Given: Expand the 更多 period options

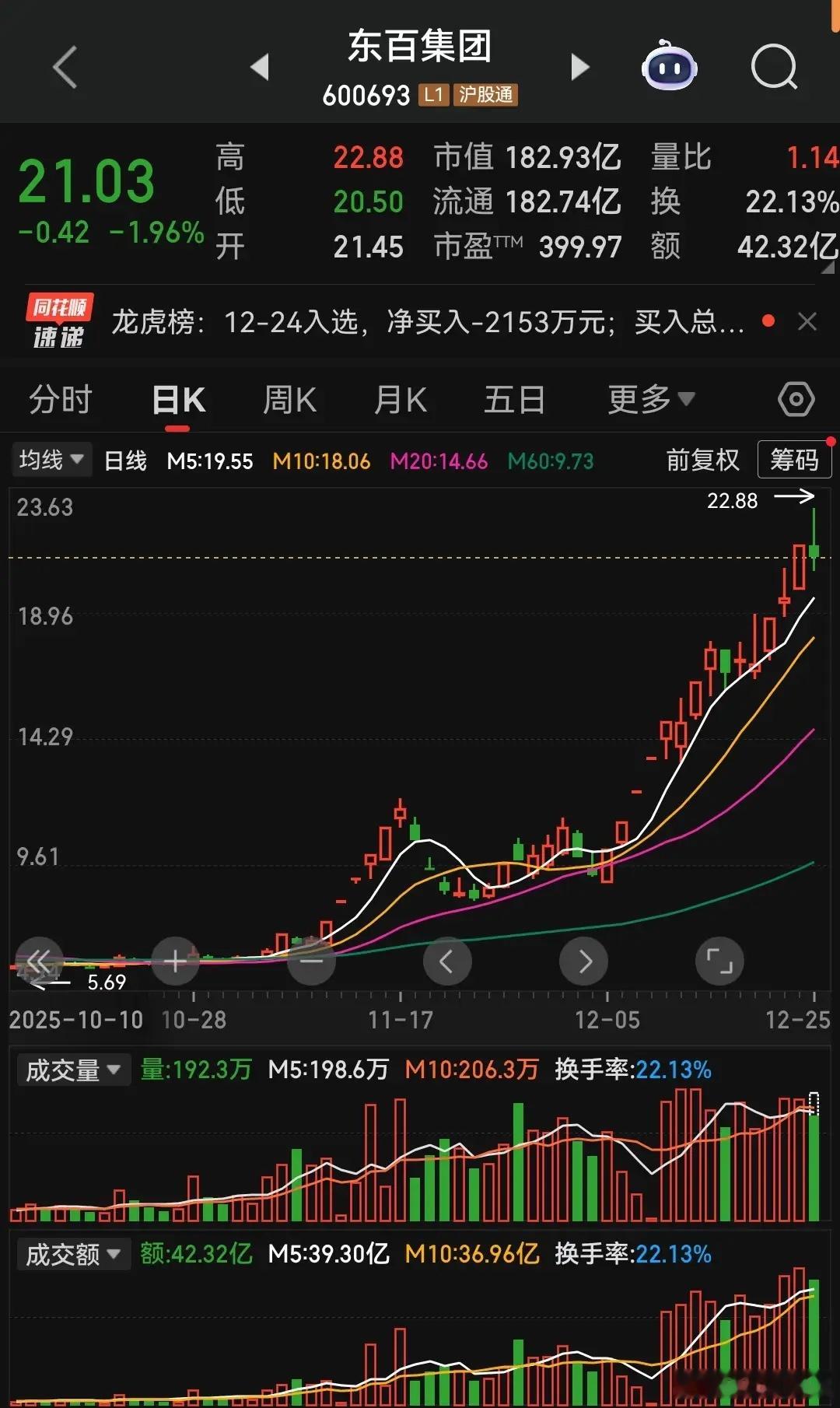Looking at the screenshot, I should point(649,398).
